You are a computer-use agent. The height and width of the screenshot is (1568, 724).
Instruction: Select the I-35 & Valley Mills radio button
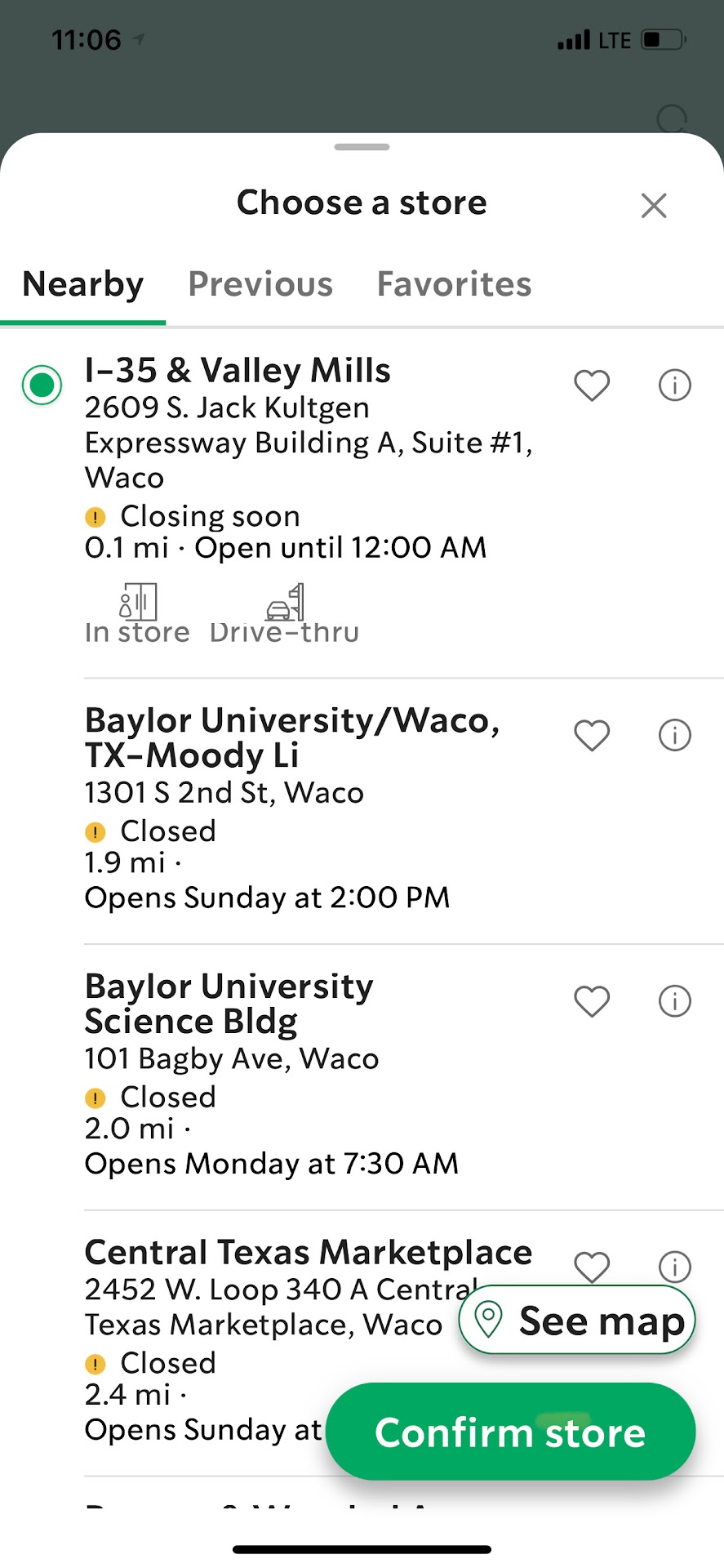42,385
